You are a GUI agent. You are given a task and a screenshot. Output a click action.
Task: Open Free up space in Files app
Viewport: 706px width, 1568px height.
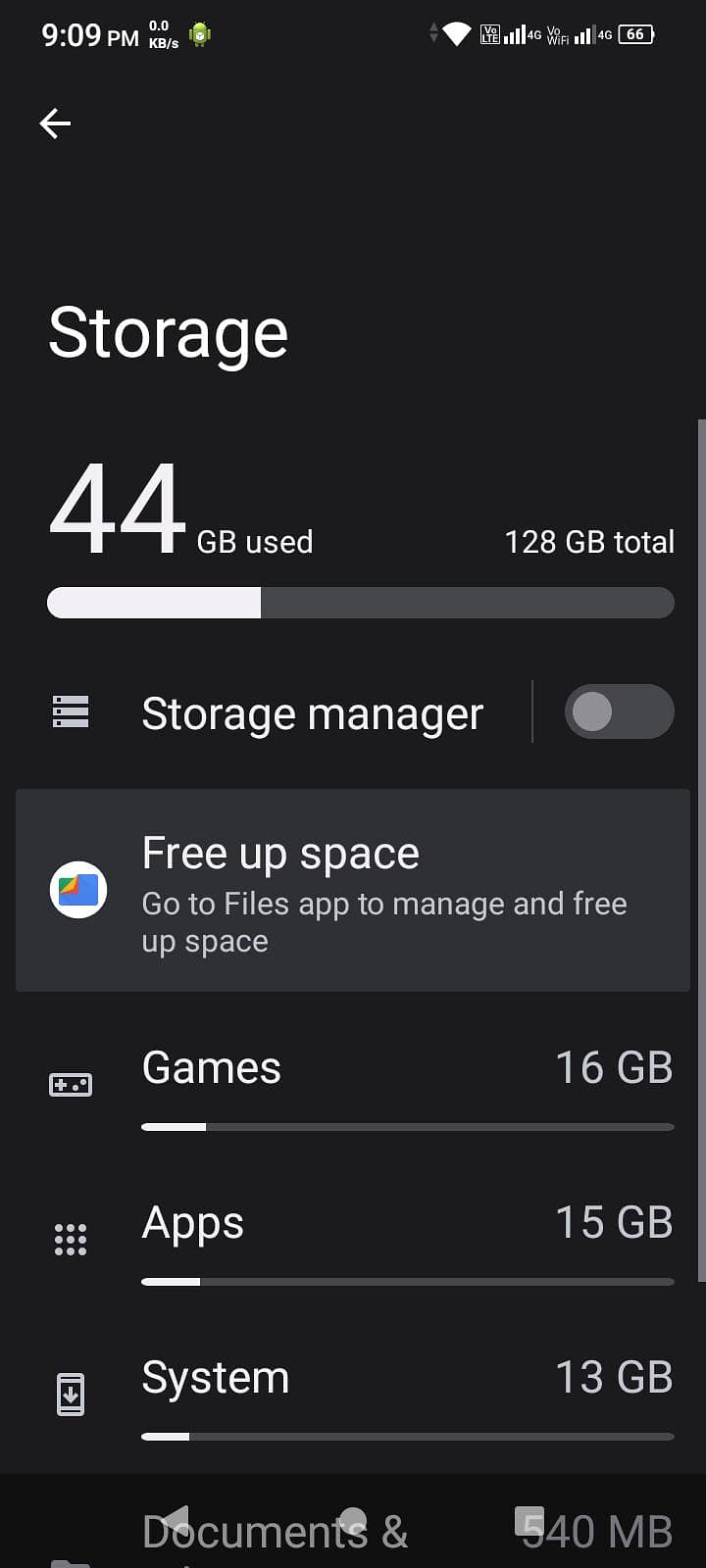(x=353, y=891)
